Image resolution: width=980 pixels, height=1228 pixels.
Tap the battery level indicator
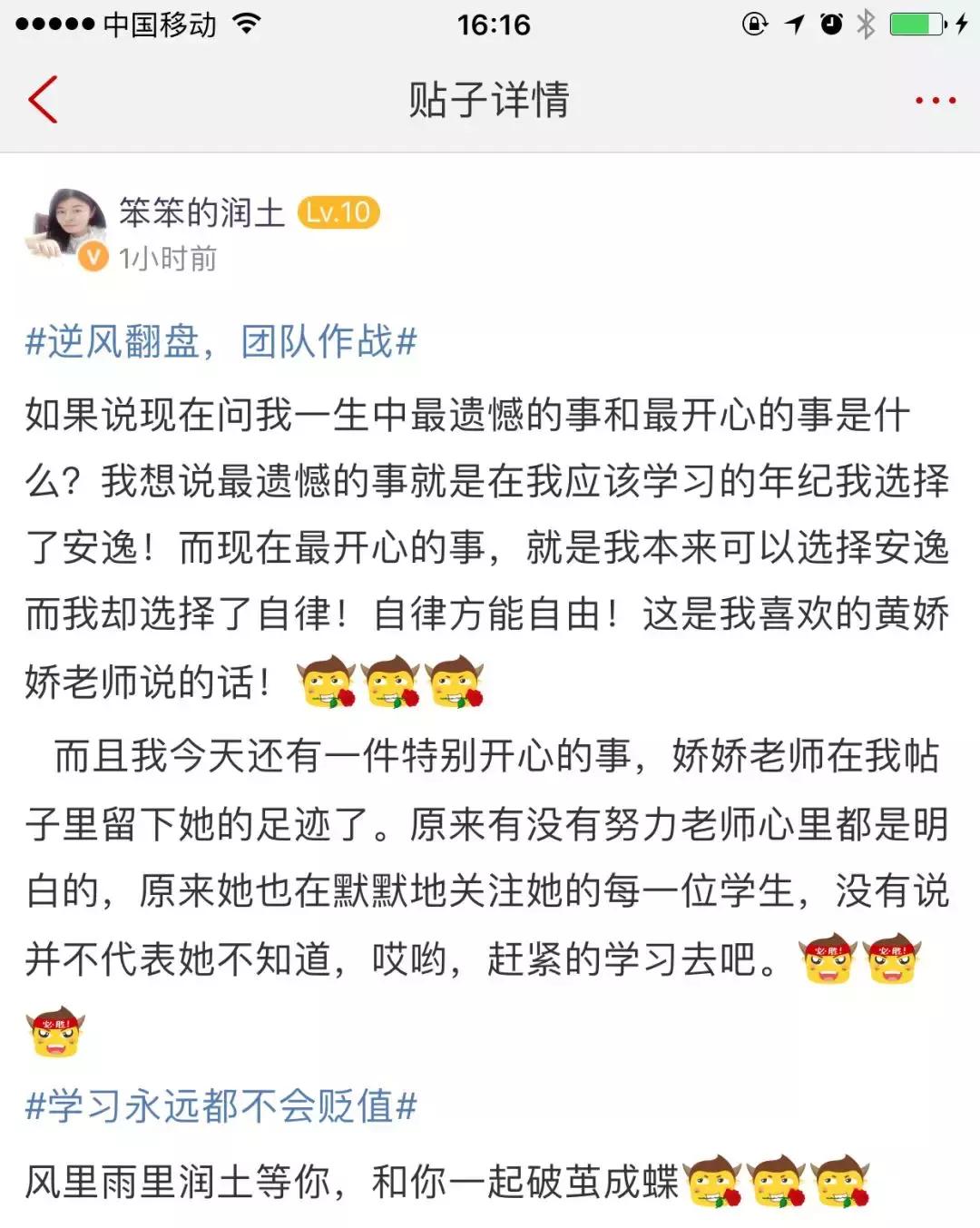[x=916, y=22]
